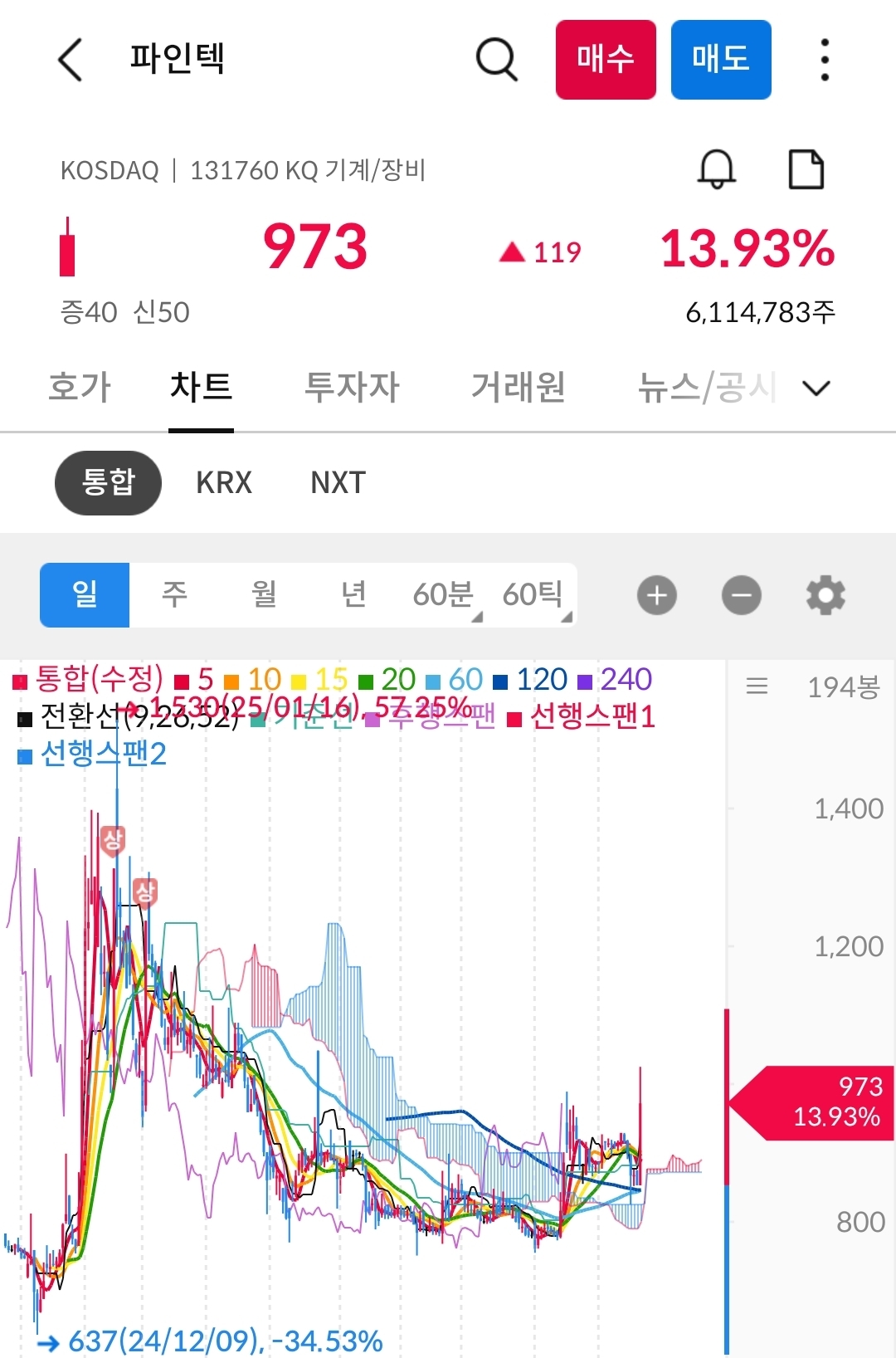The image size is (896, 1358).
Task: Open the 60틱 interval dropdown
Action: pos(534,594)
